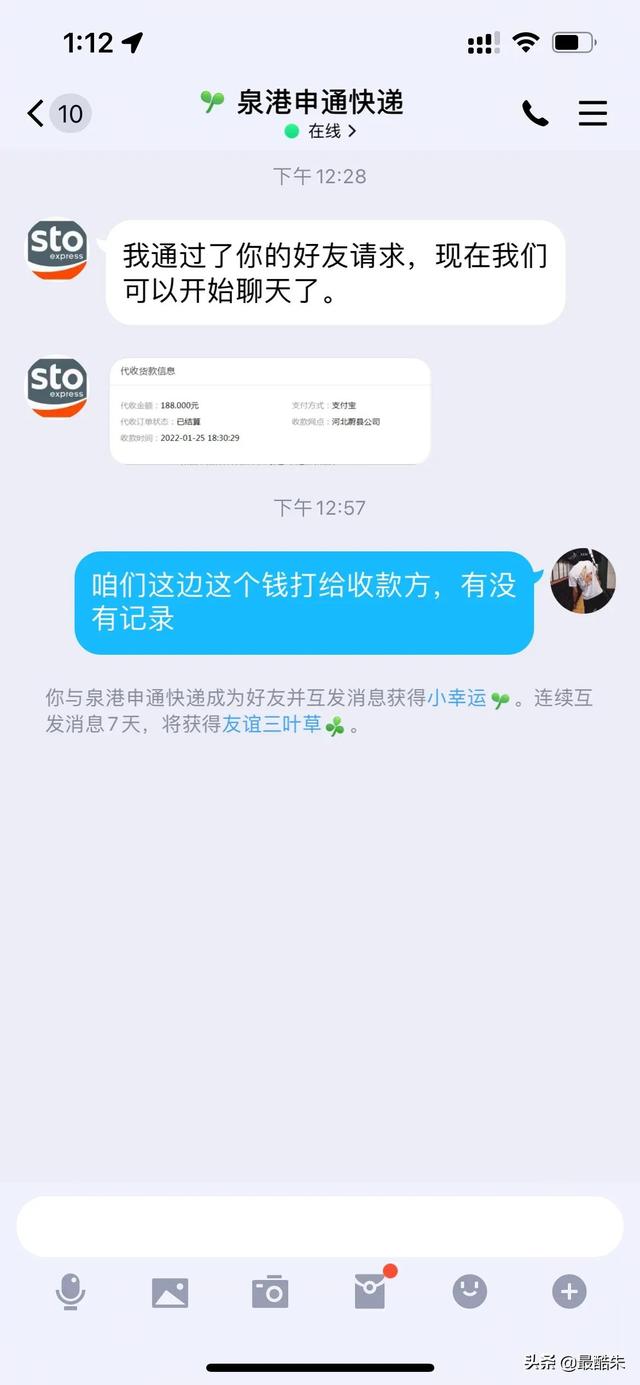Go back to the message list
The image size is (640, 1385).
point(58,113)
